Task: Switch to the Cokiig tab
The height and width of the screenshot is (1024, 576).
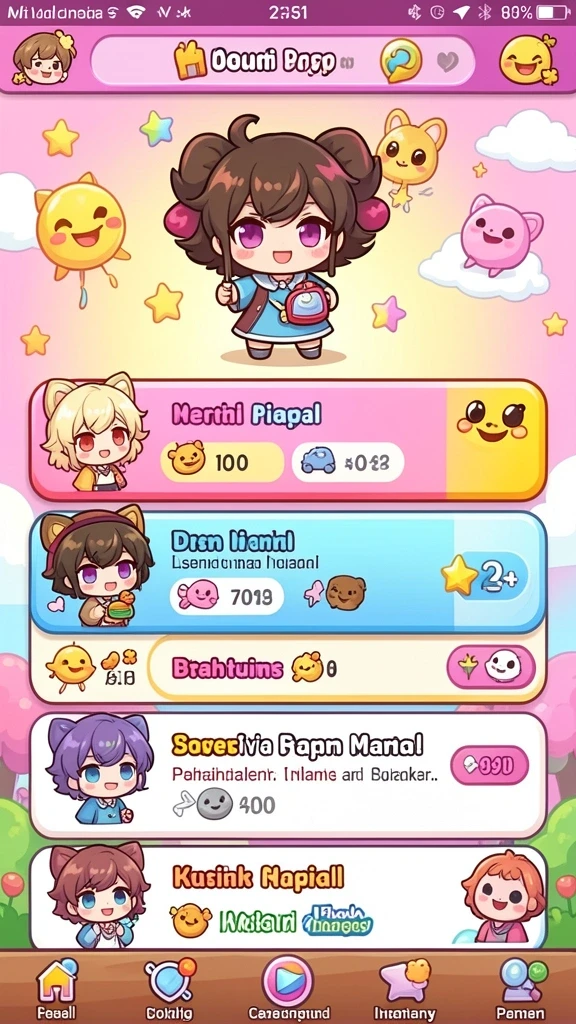Action: pos(168,988)
